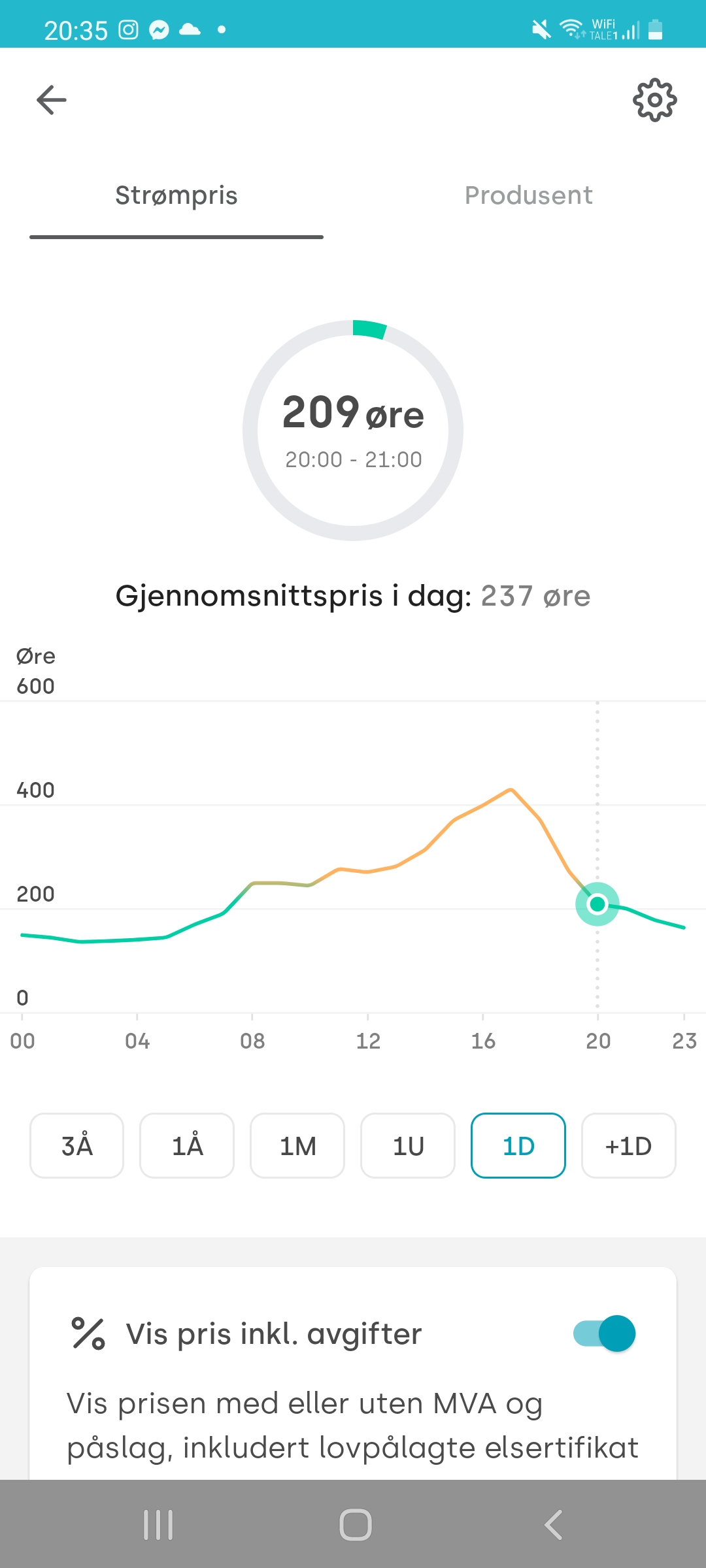Switch to the Produsent tab

tap(529, 195)
